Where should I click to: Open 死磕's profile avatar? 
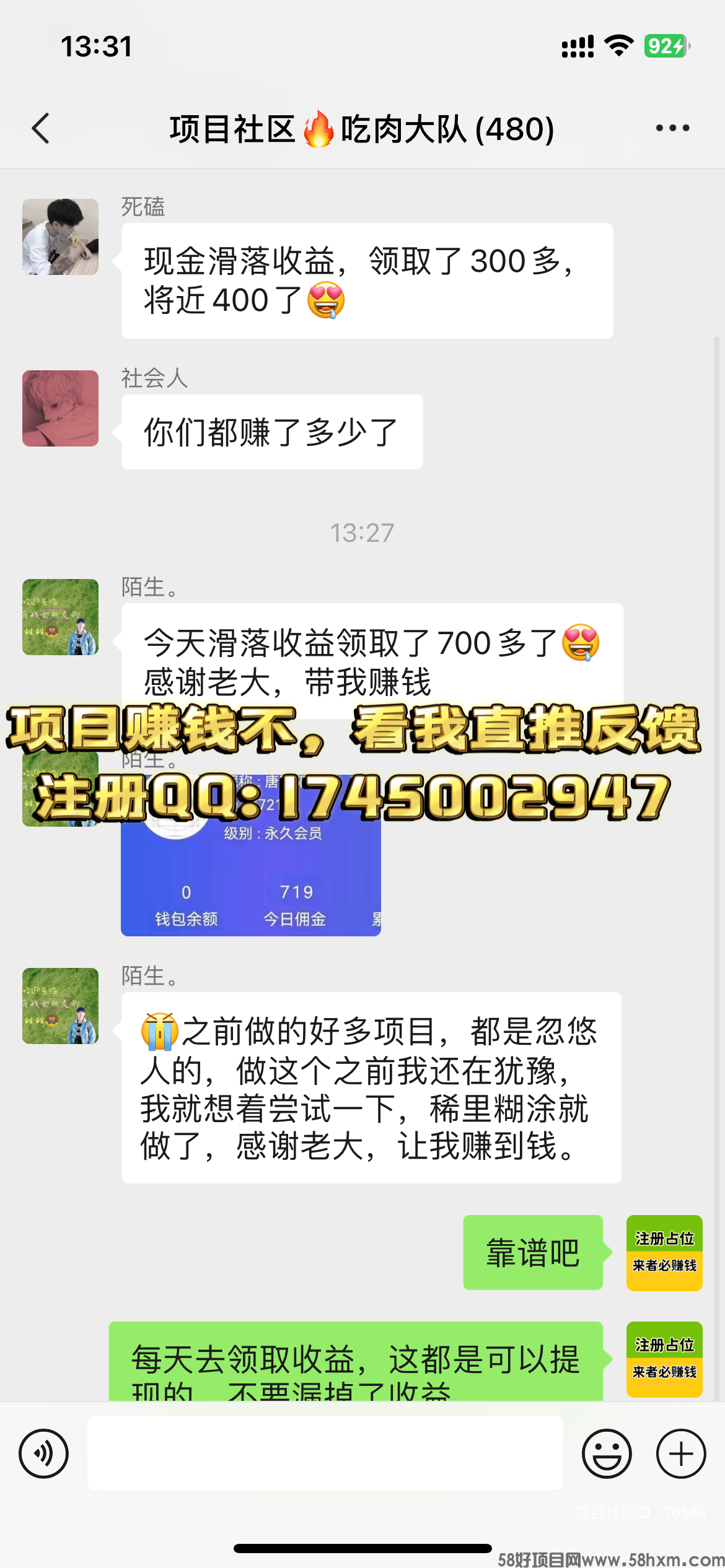click(x=60, y=237)
